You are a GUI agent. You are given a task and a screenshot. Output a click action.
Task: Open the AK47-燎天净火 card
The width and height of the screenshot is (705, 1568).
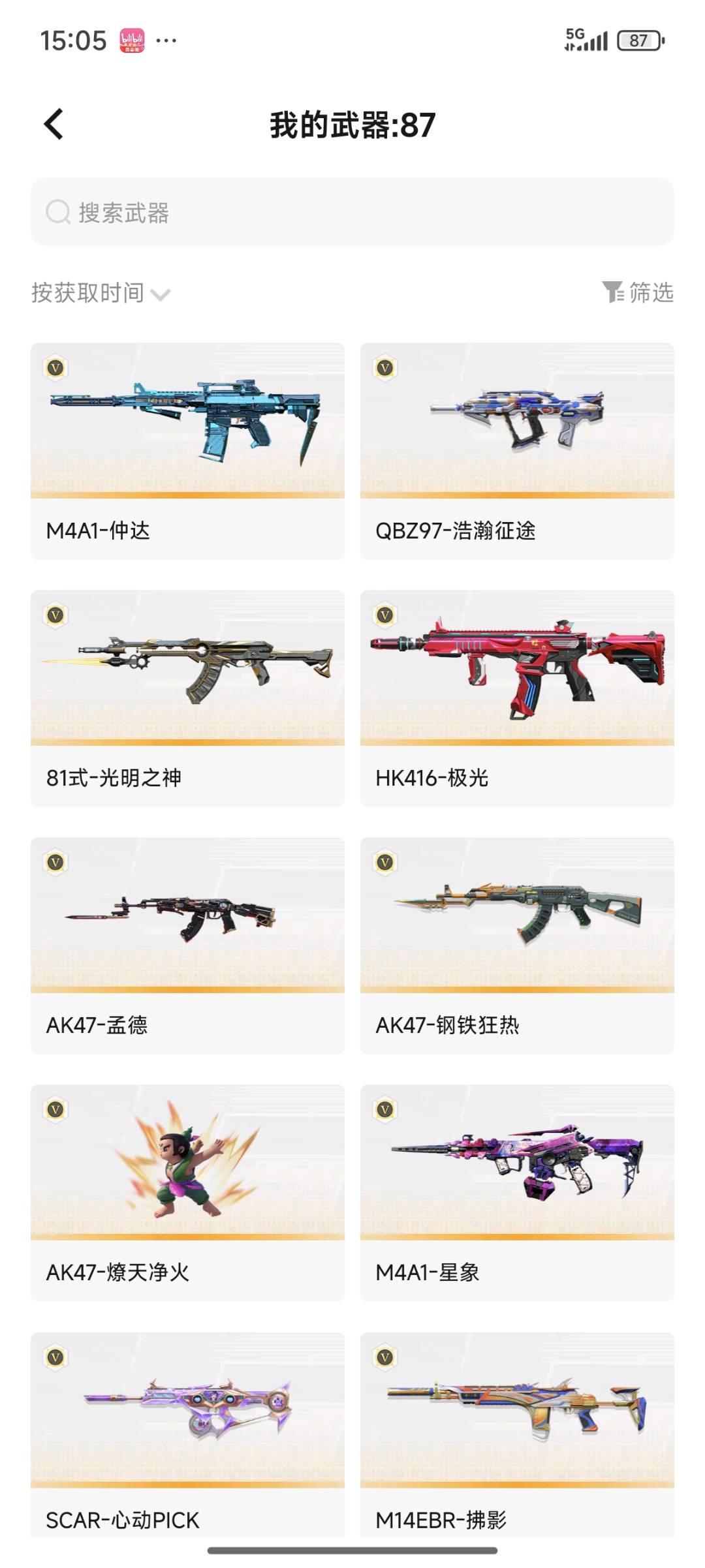187,1192
